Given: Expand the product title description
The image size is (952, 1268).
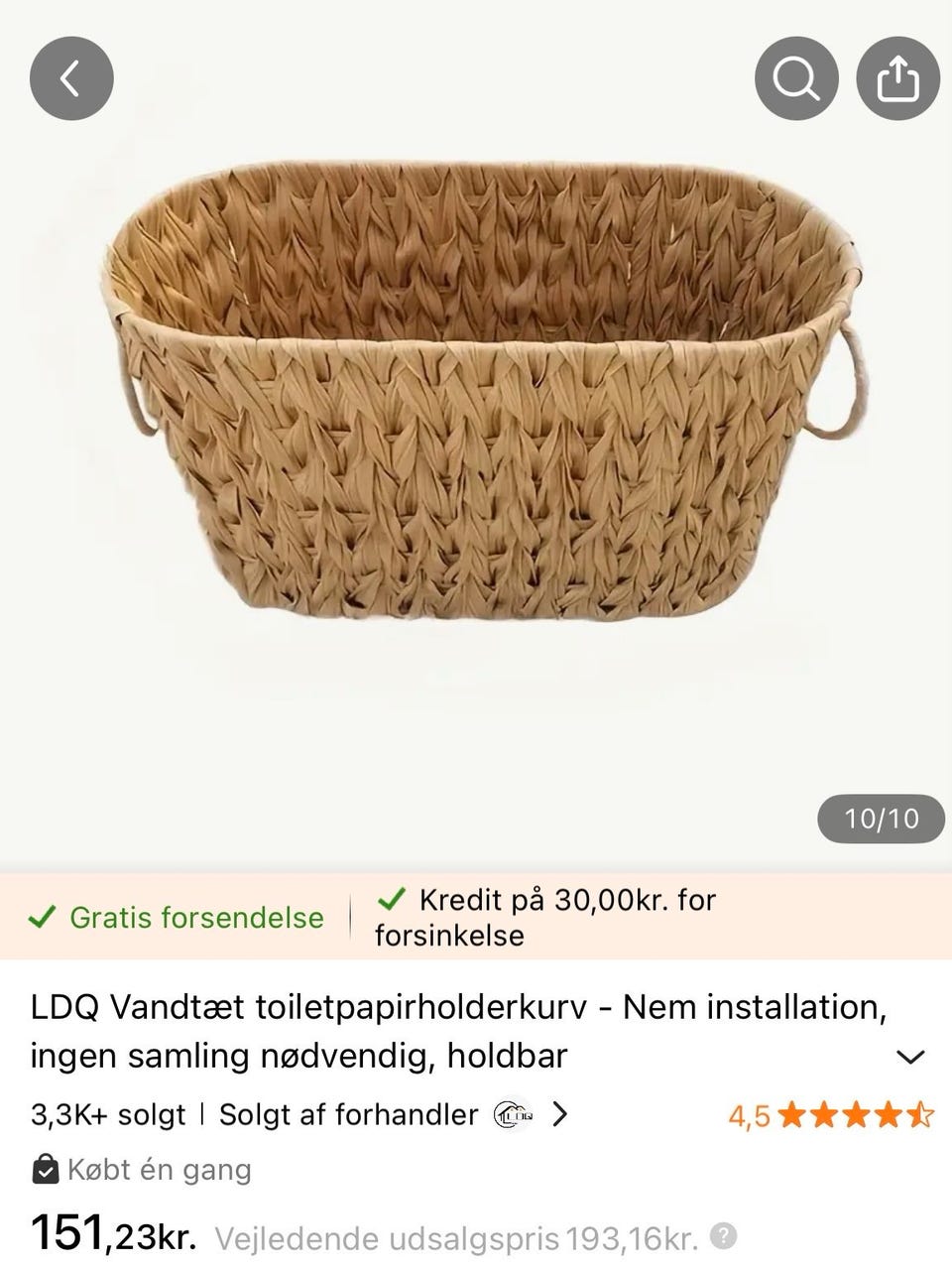Looking at the screenshot, I should 910,1055.
